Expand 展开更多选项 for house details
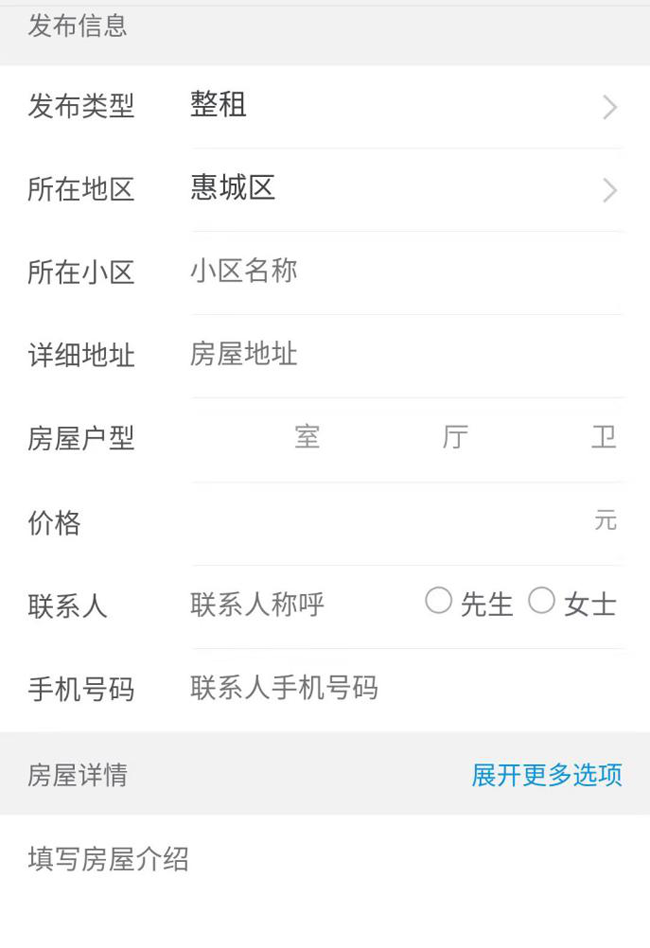The image size is (650, 948). (546, 775)
